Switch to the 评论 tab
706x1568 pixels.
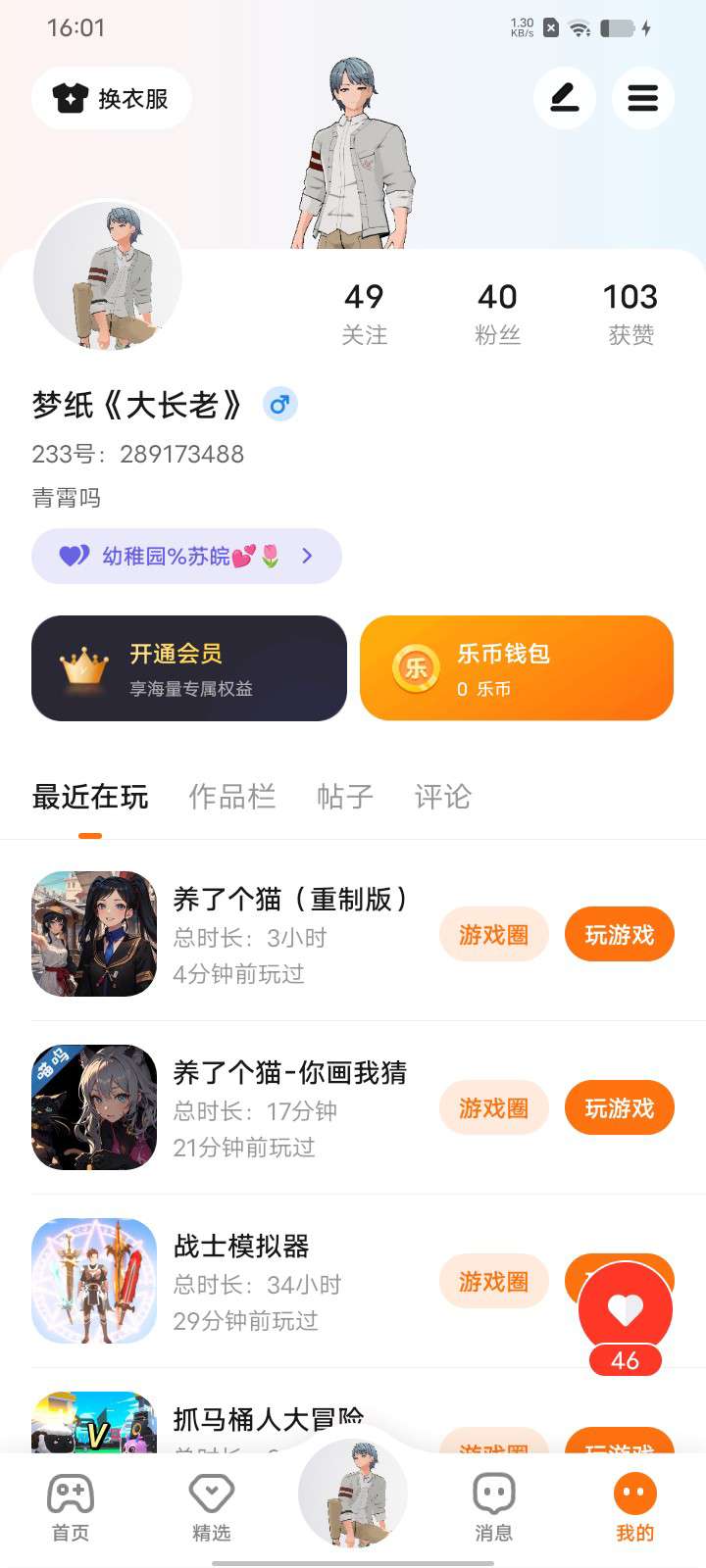coord(442,797)
